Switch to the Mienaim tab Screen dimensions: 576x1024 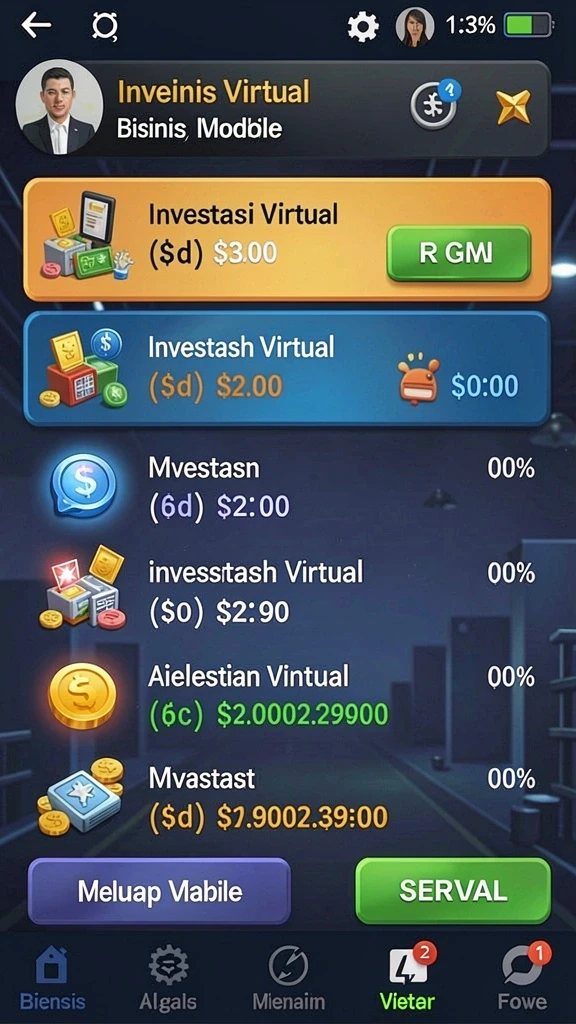(x=288, y=978)
